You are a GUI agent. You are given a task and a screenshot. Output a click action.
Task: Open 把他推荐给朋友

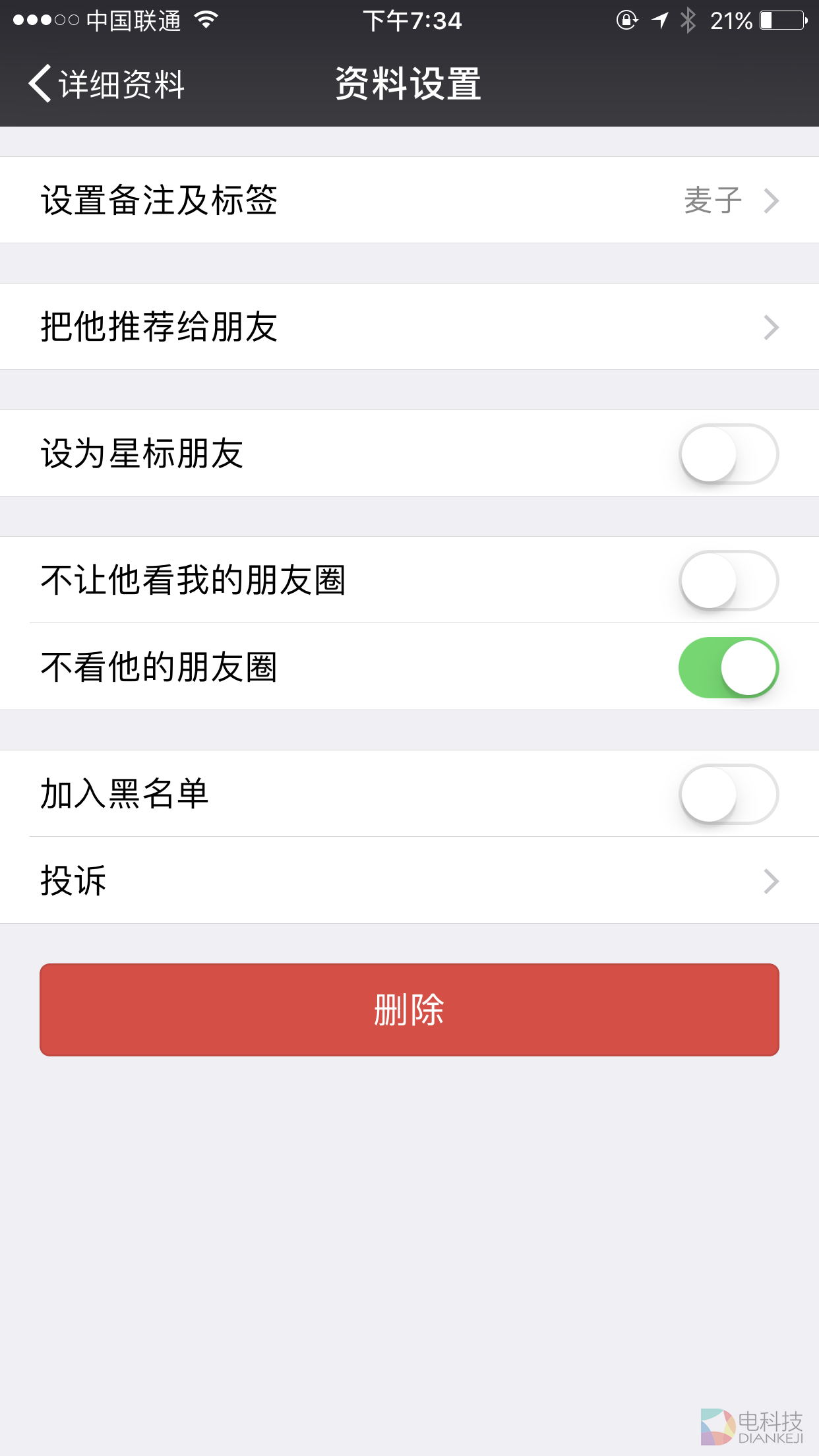[409, 327]
